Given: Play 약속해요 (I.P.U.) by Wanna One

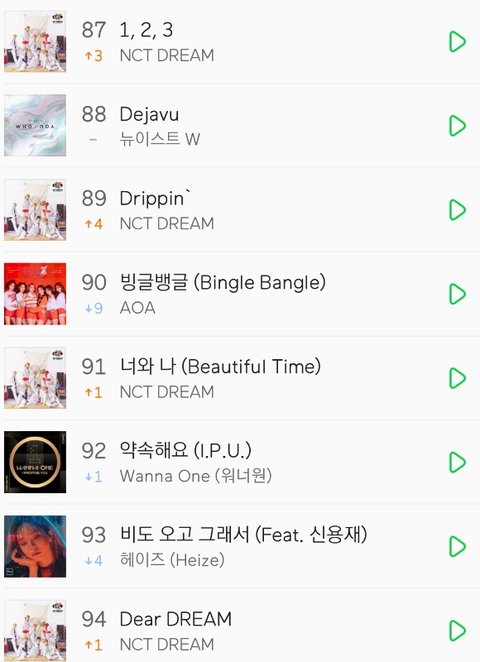Looking at the screenshot, I should point(457,462).
